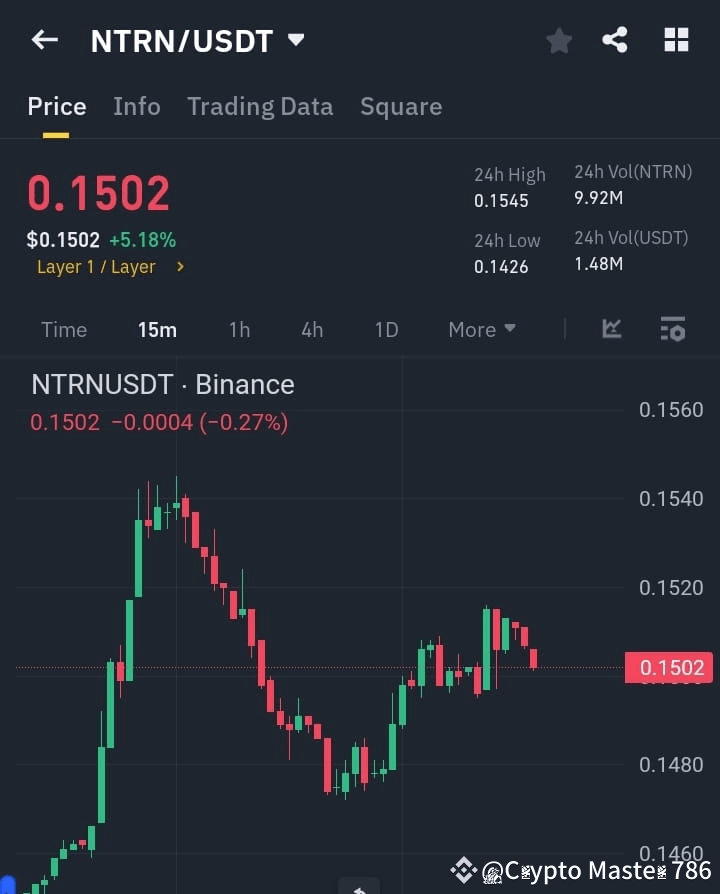Screen dimensions: 720x894
Task: Switch the chart to 4h timeframe
Action: [311, 329]
